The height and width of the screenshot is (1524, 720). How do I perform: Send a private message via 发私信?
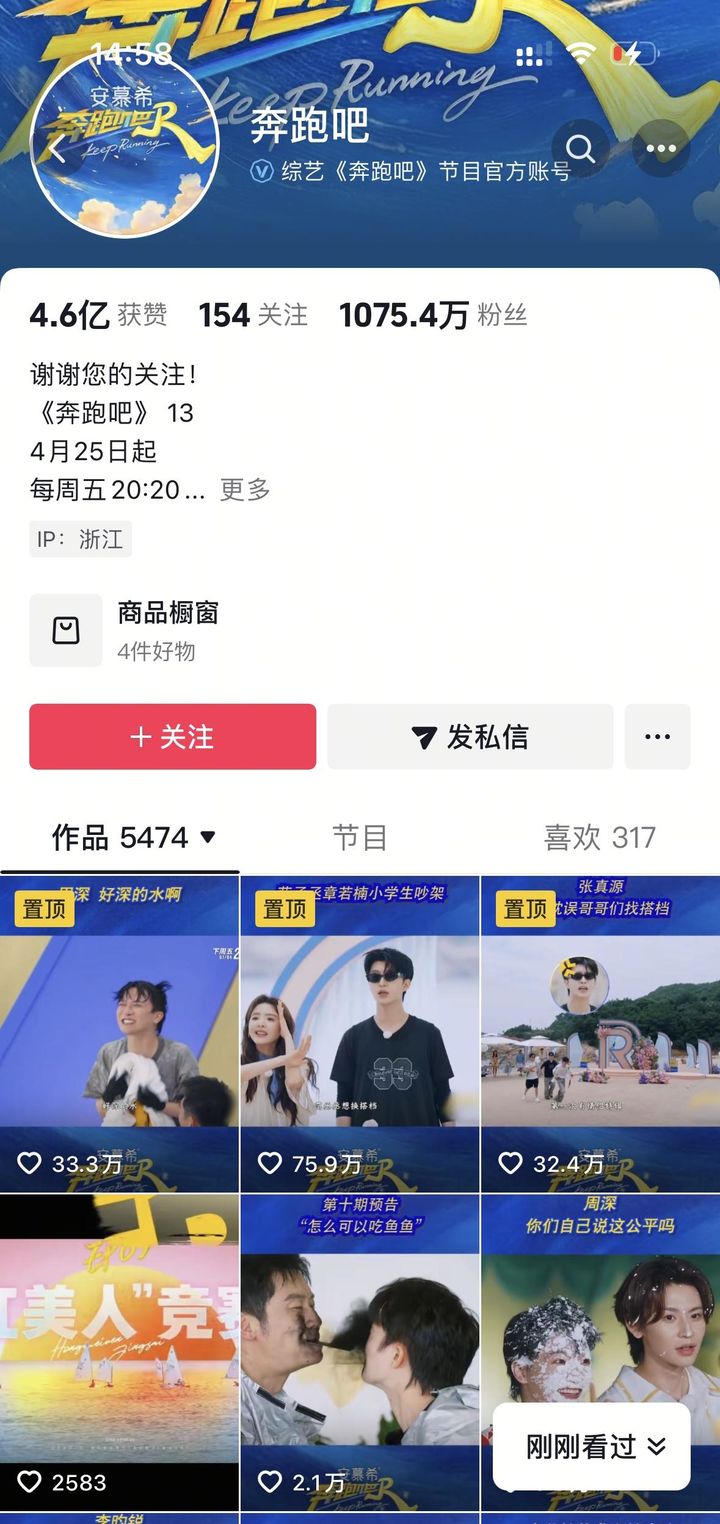click(470, 737)
